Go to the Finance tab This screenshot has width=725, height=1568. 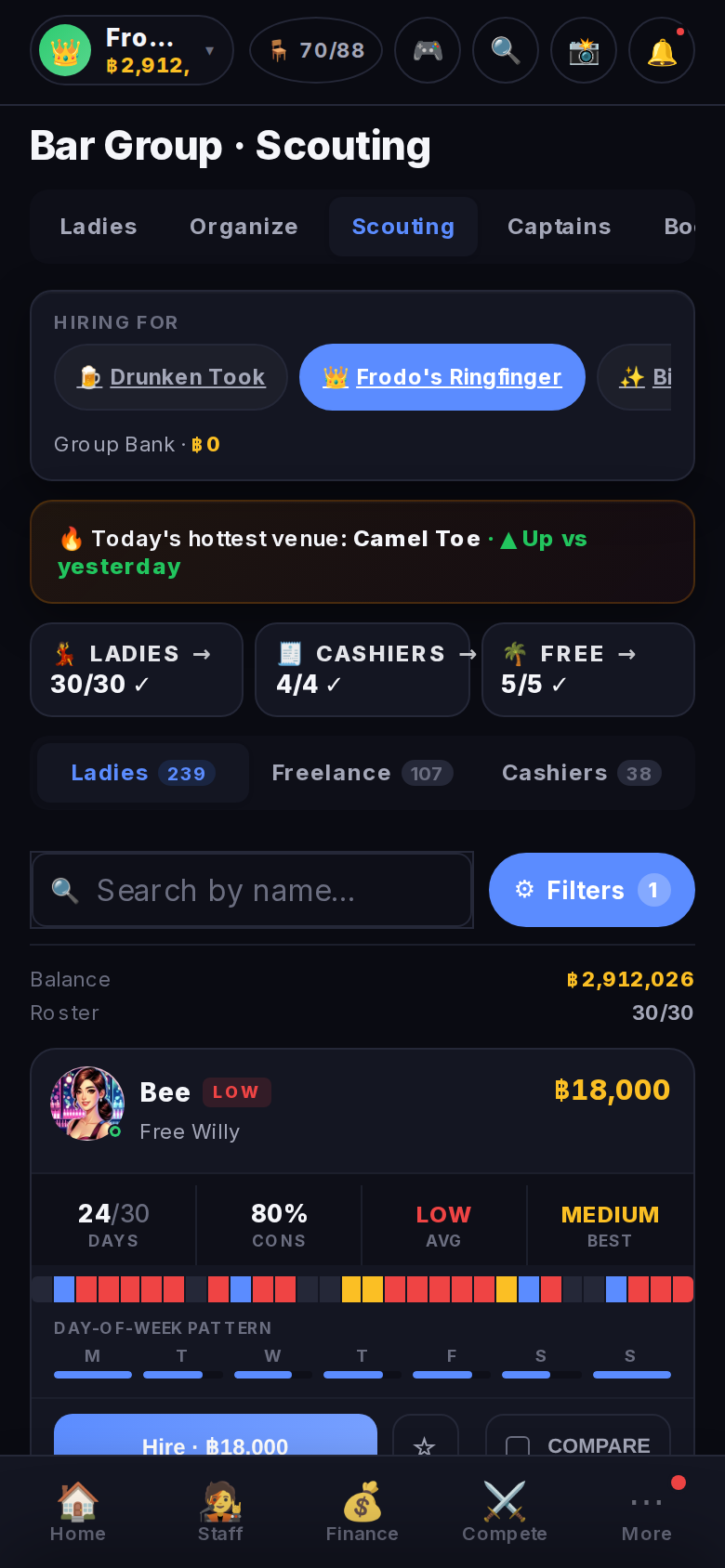(362, 1512)
